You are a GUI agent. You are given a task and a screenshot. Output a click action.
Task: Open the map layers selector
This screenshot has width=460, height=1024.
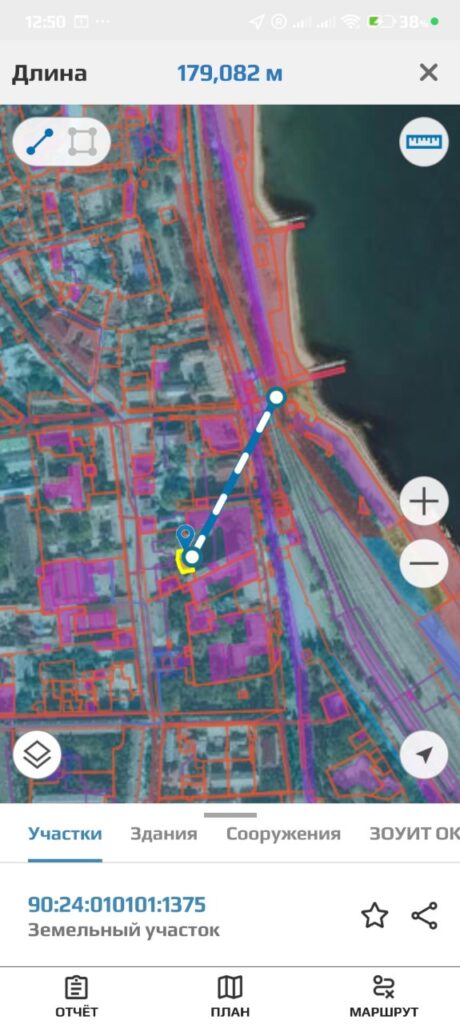tap(37, 755)
